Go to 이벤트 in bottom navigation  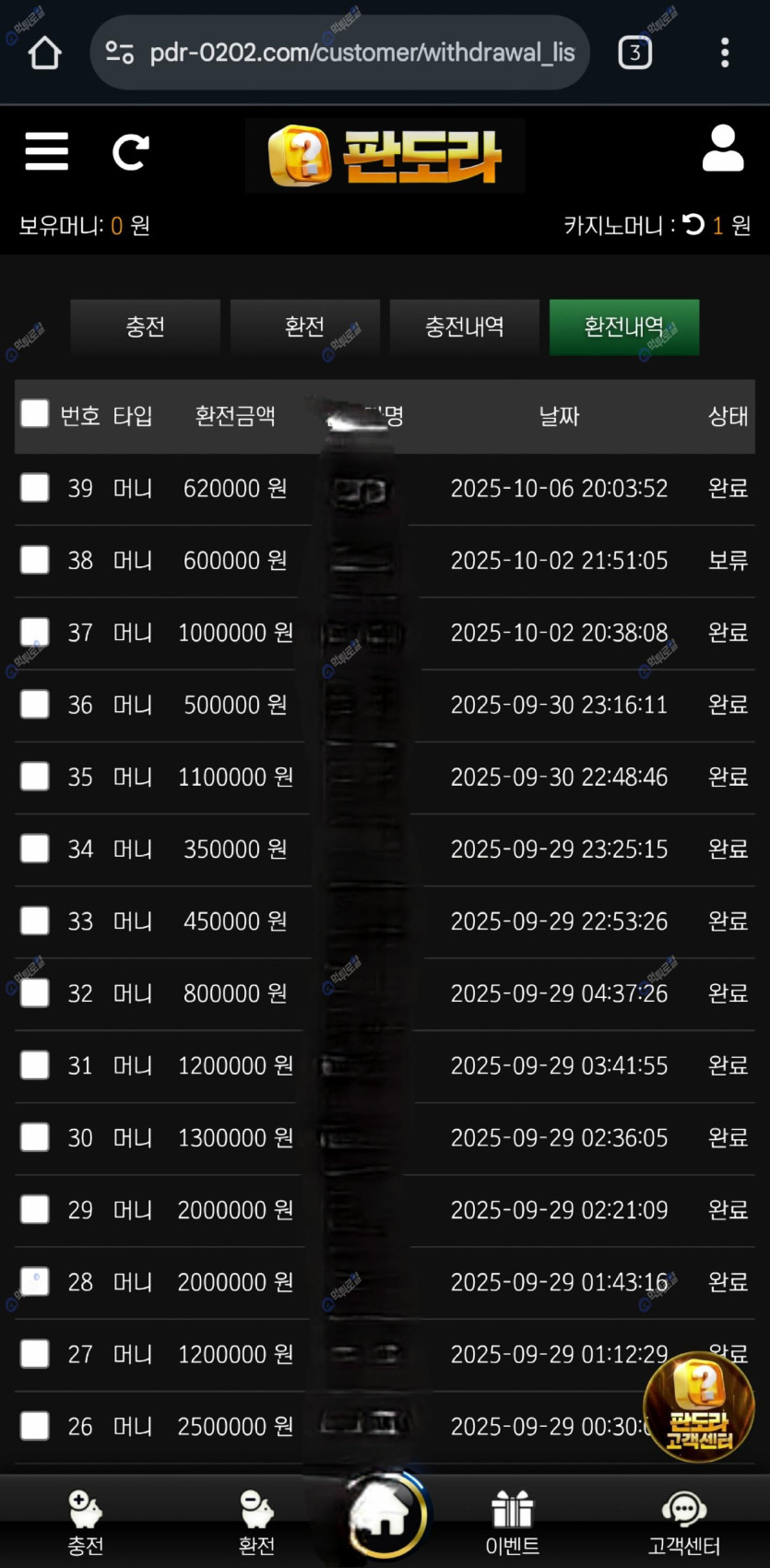(x=512, y=1524)
